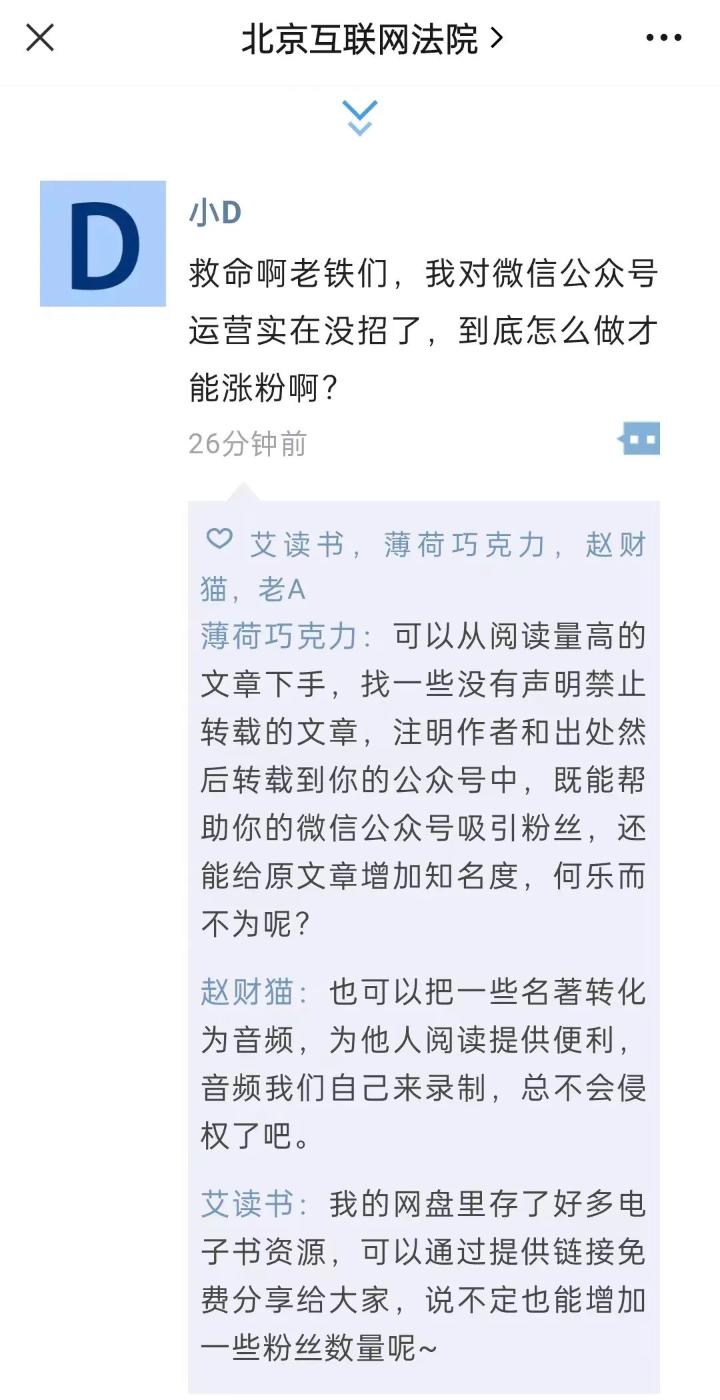Open the comment bubble icon beside the timestamp
The image size is (720, 1400).
644,438
